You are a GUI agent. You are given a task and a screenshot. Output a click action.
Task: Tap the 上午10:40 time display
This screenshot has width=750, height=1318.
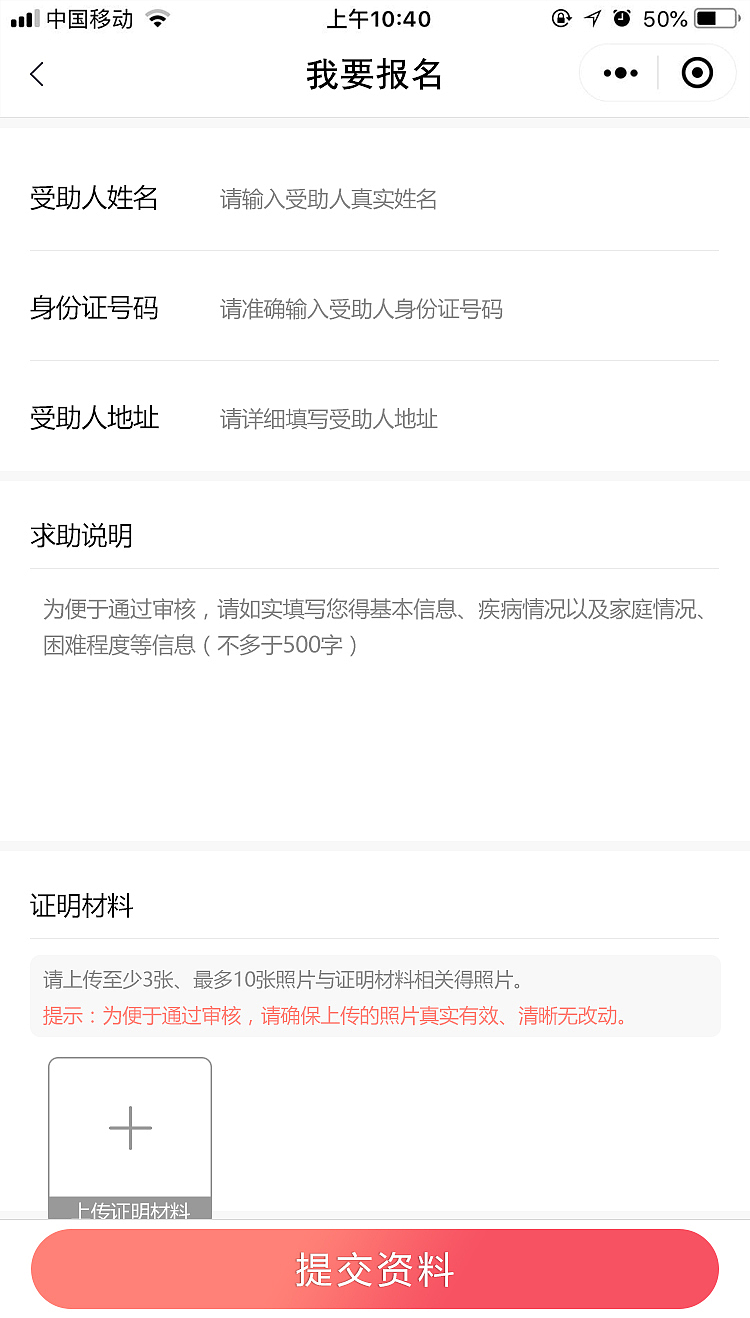point(378,17)
